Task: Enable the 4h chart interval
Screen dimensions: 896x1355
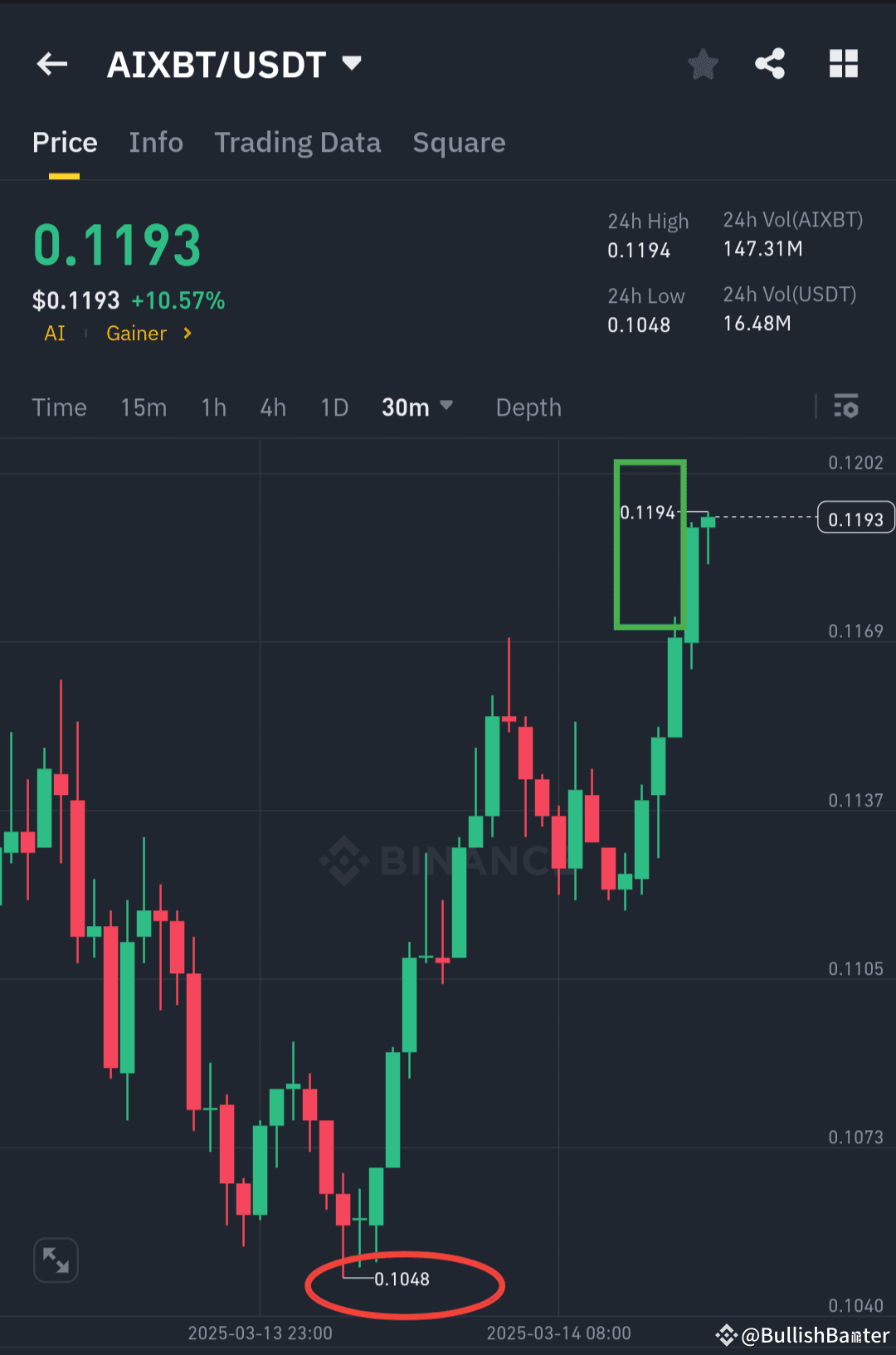Action: [x=272, y=407]
